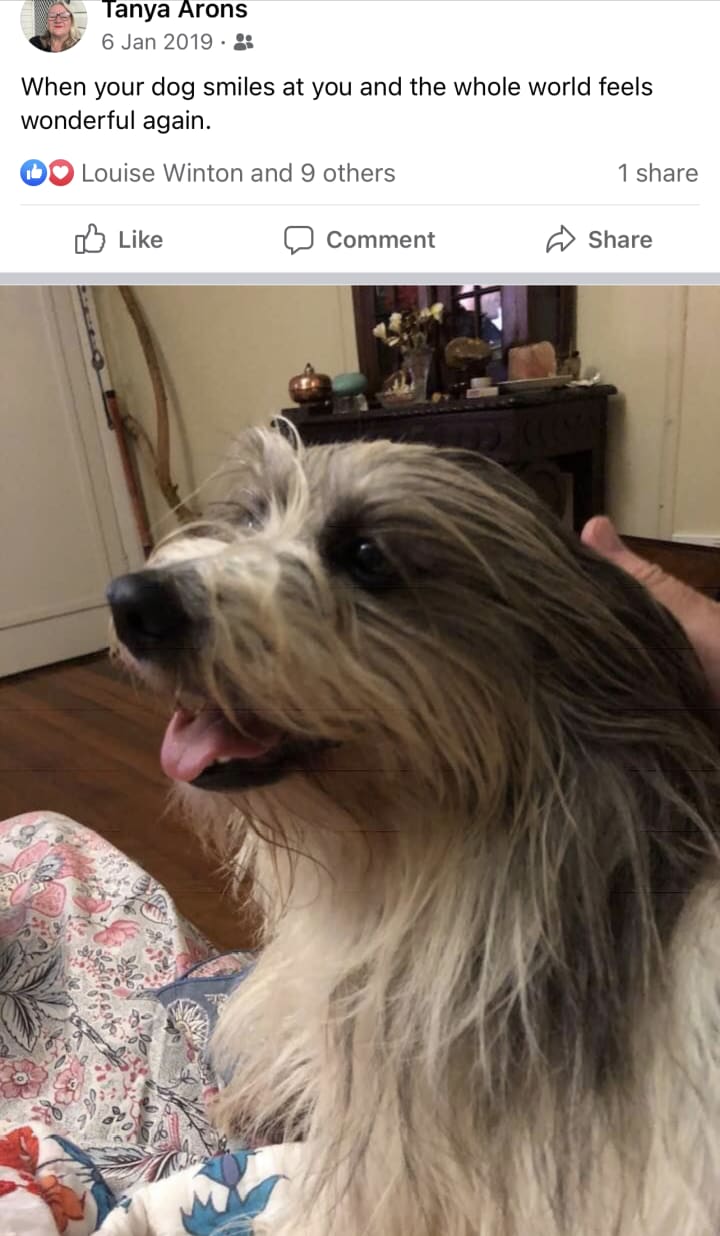Viewport: 720px width, 1236px height.
Task: Open Tanya Arons' profile name
Action: pos(175,11)
